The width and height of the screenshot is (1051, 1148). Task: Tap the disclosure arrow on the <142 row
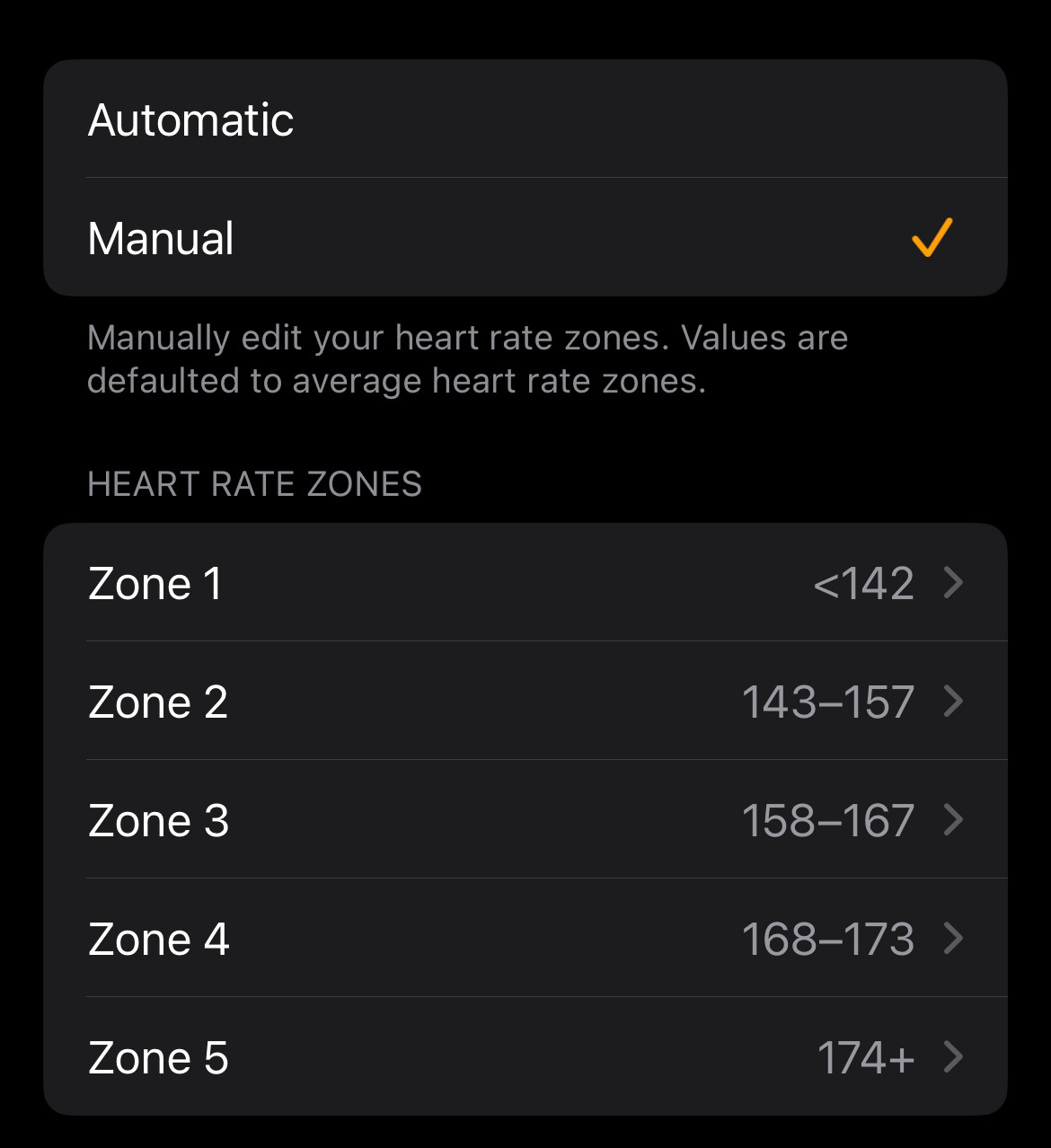(953, 582)
